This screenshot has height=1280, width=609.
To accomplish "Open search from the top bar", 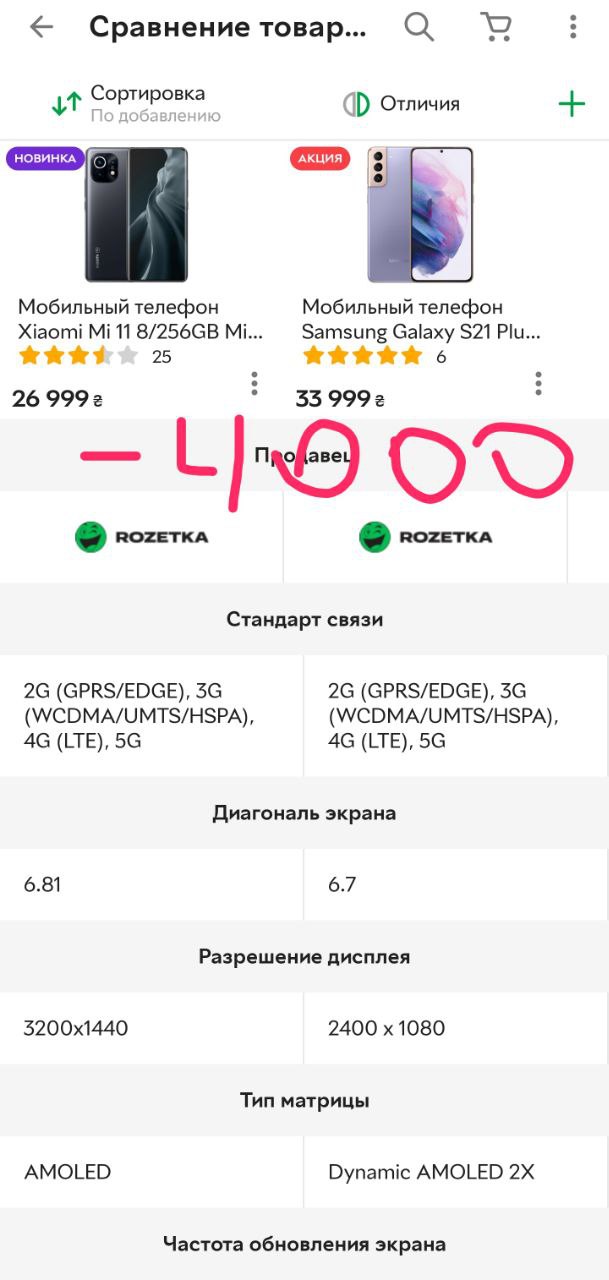I will (419, 27).
